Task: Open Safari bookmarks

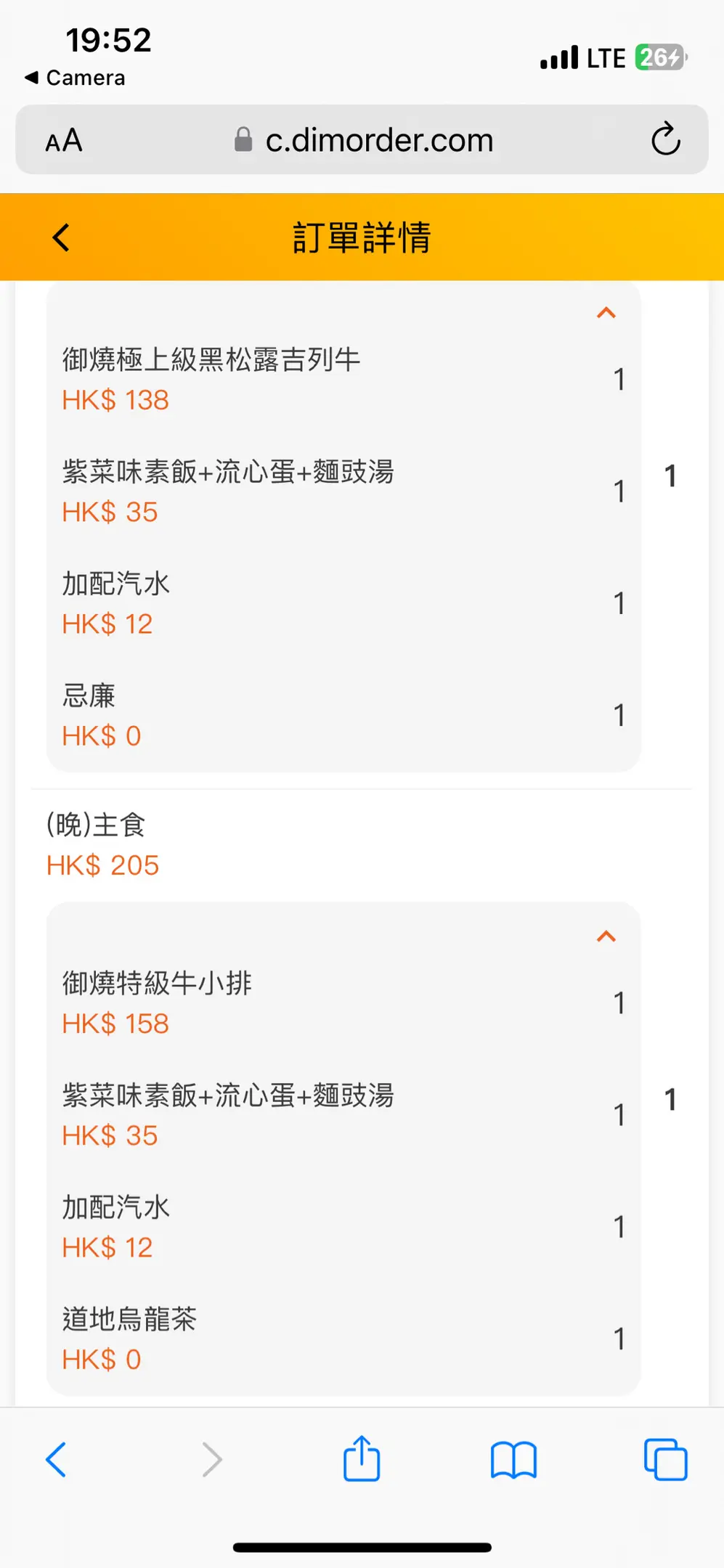Action: pos(513,1459)
